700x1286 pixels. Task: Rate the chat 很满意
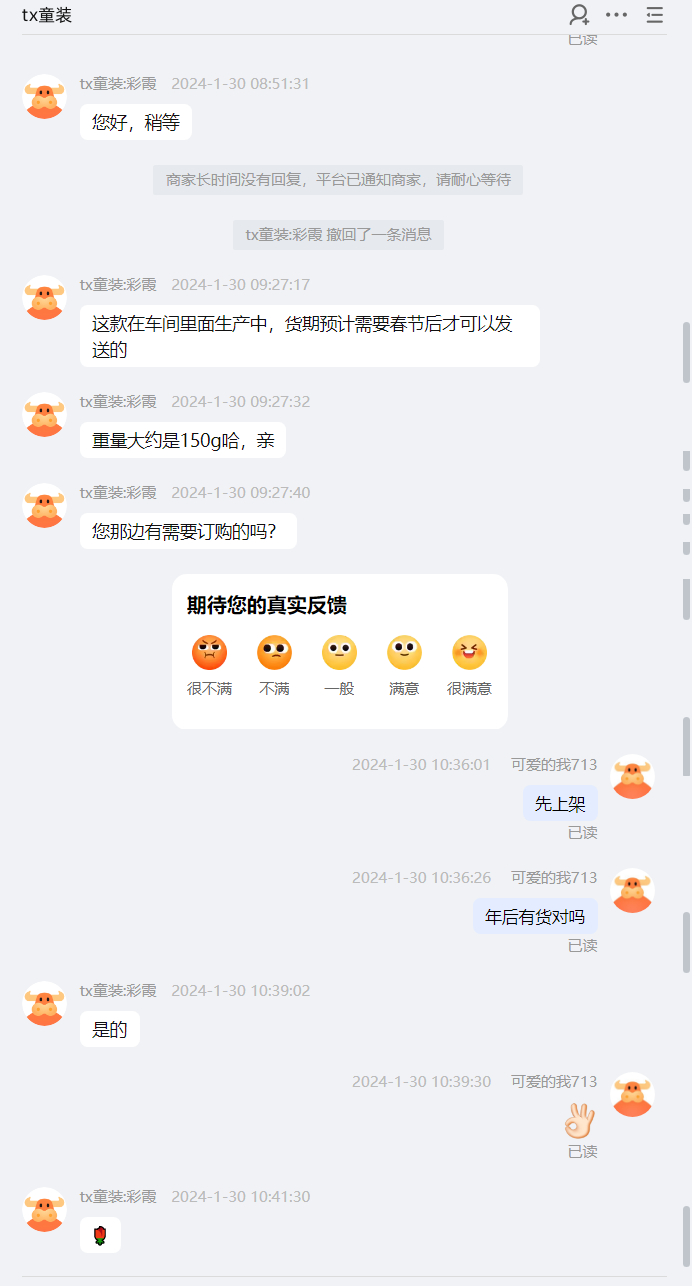point(469,654)
